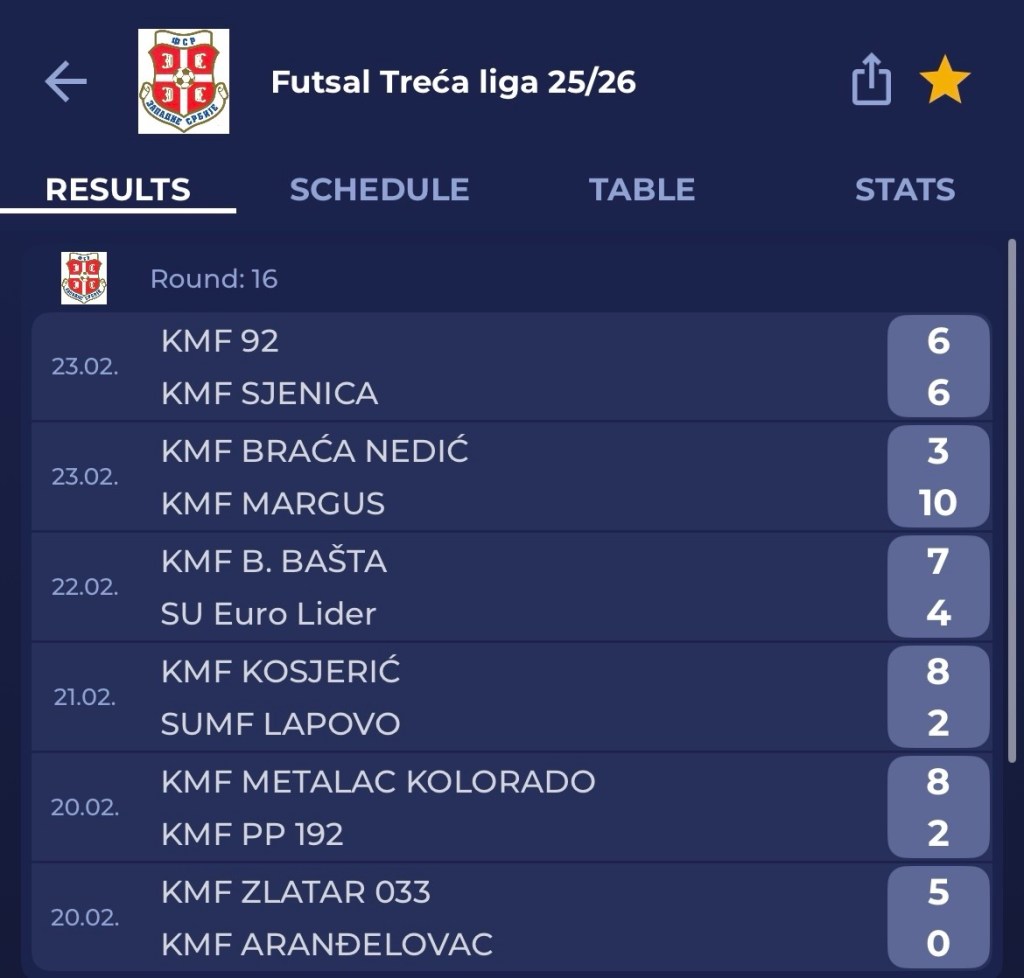Toggle the favorite star for this league
The height and width of the screenshot is (978, 1024).
click(945, 81)
